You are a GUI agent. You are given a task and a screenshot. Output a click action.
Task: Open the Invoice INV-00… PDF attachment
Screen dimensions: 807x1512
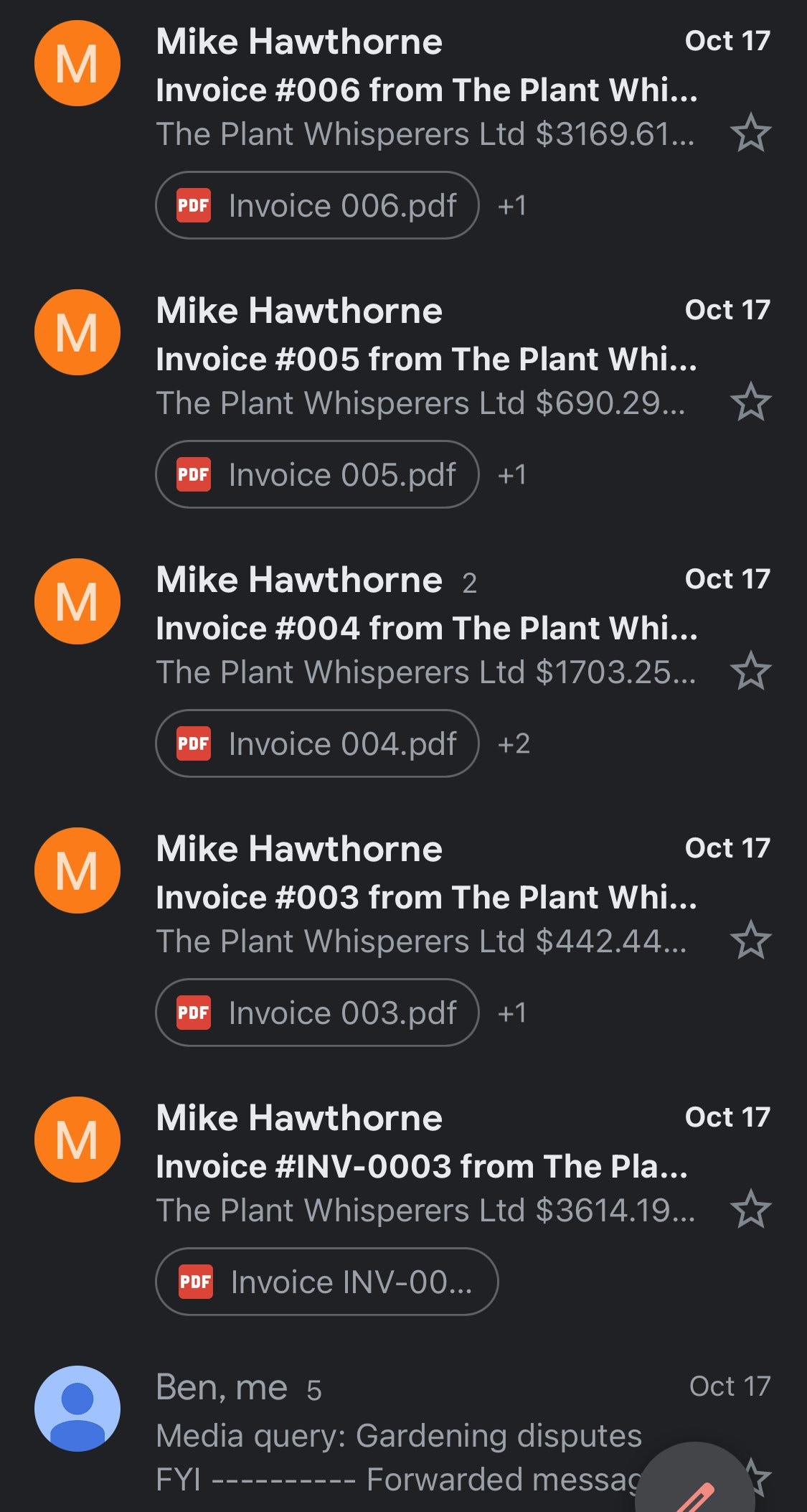coord(326,1282)
